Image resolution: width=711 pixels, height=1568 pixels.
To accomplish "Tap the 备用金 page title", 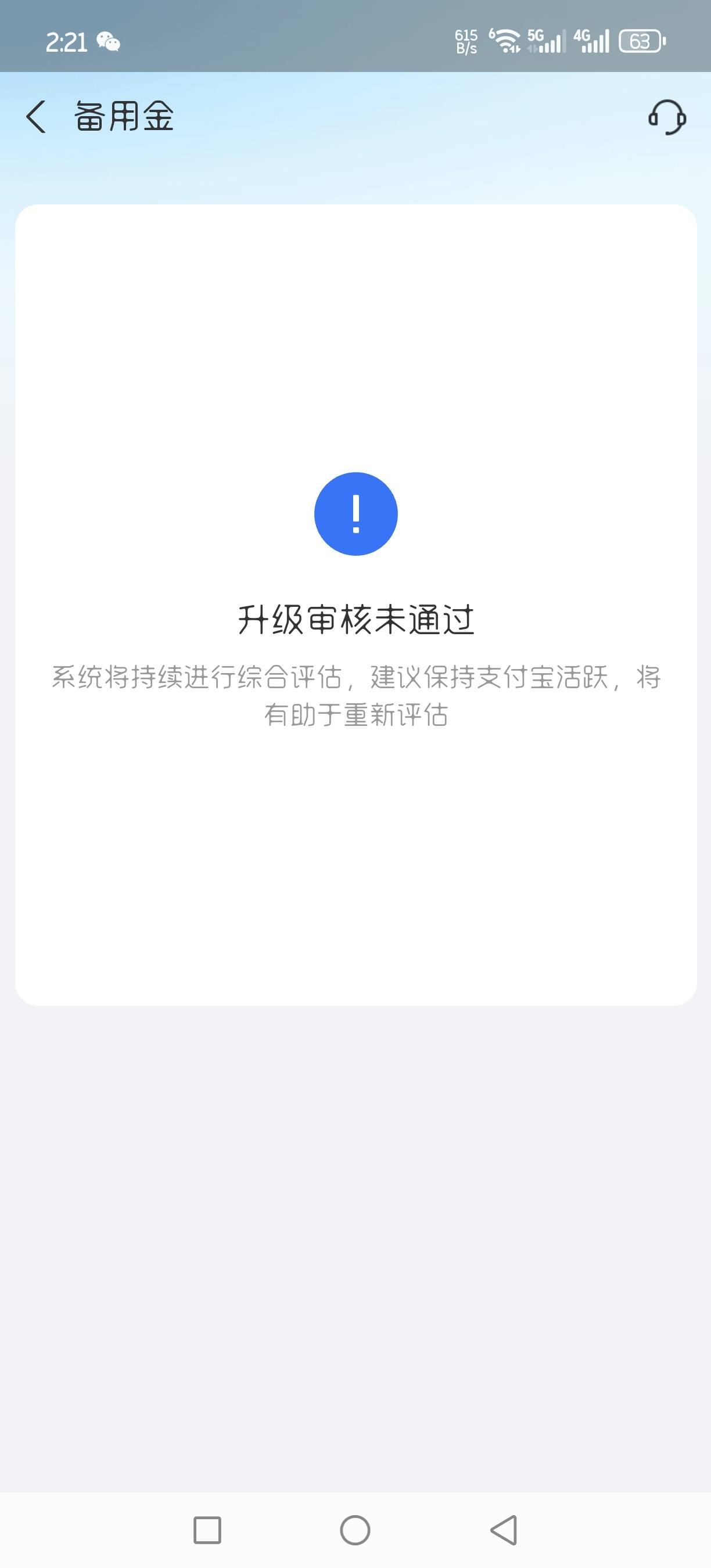I will click(x=124, y=117).
